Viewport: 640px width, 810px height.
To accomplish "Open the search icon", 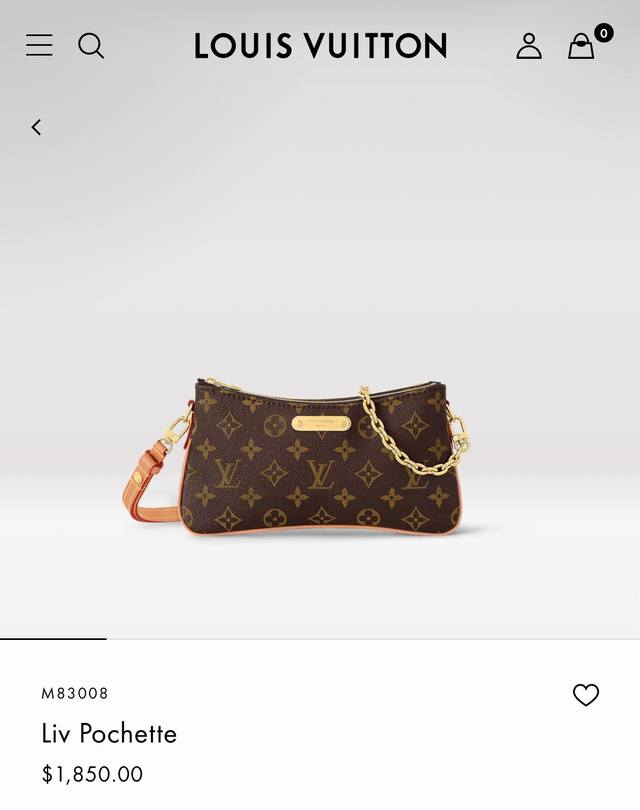I will [x=91, y=45].
